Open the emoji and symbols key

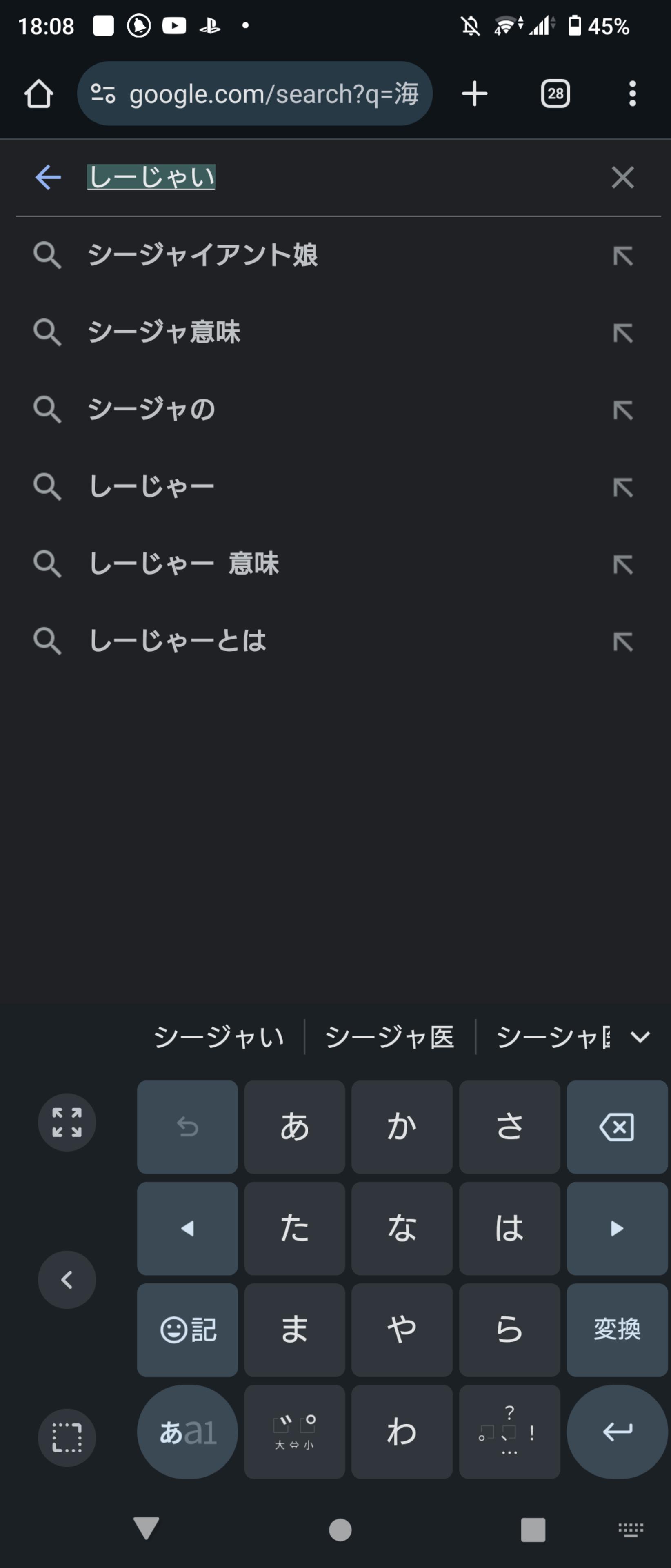tap(187, 1330)
